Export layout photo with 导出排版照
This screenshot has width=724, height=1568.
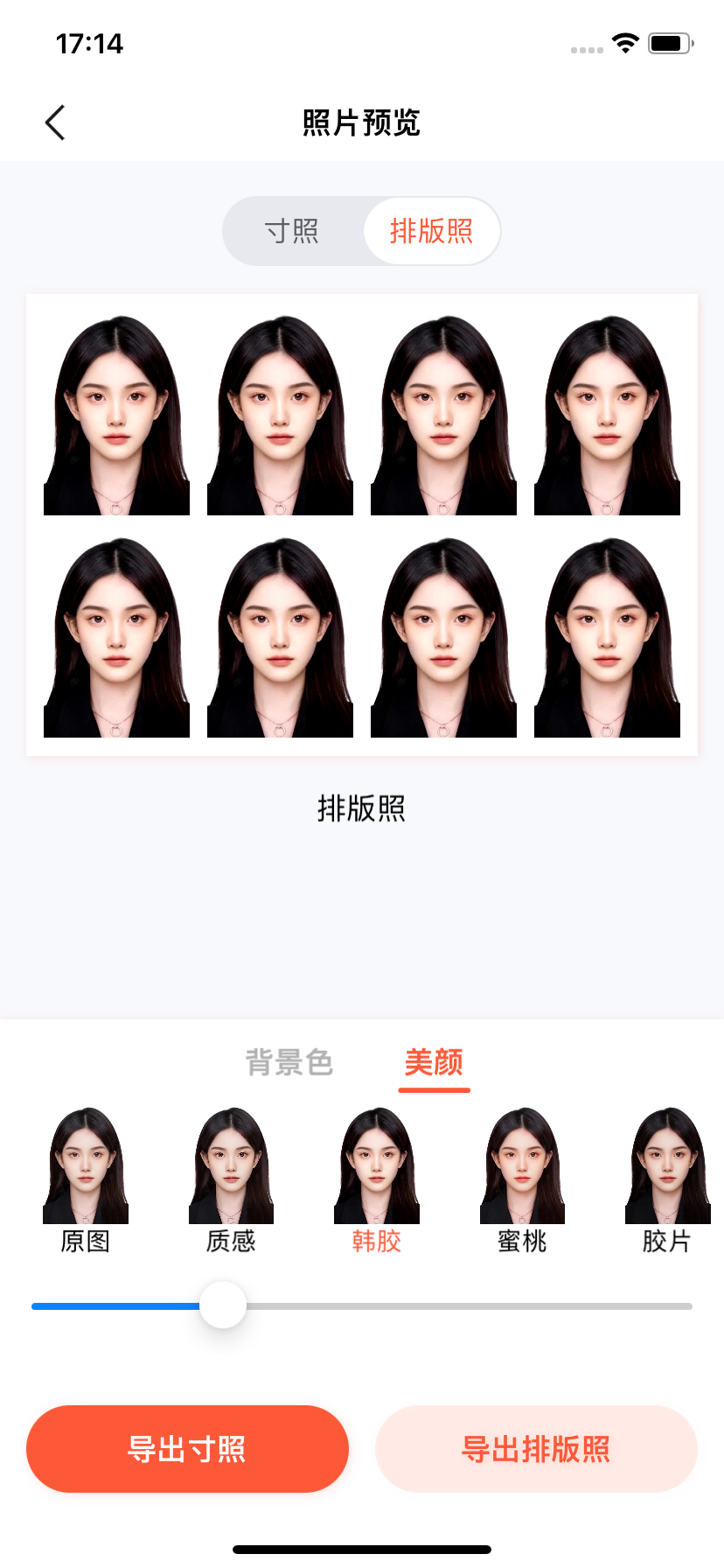(x=536, y=1449)
